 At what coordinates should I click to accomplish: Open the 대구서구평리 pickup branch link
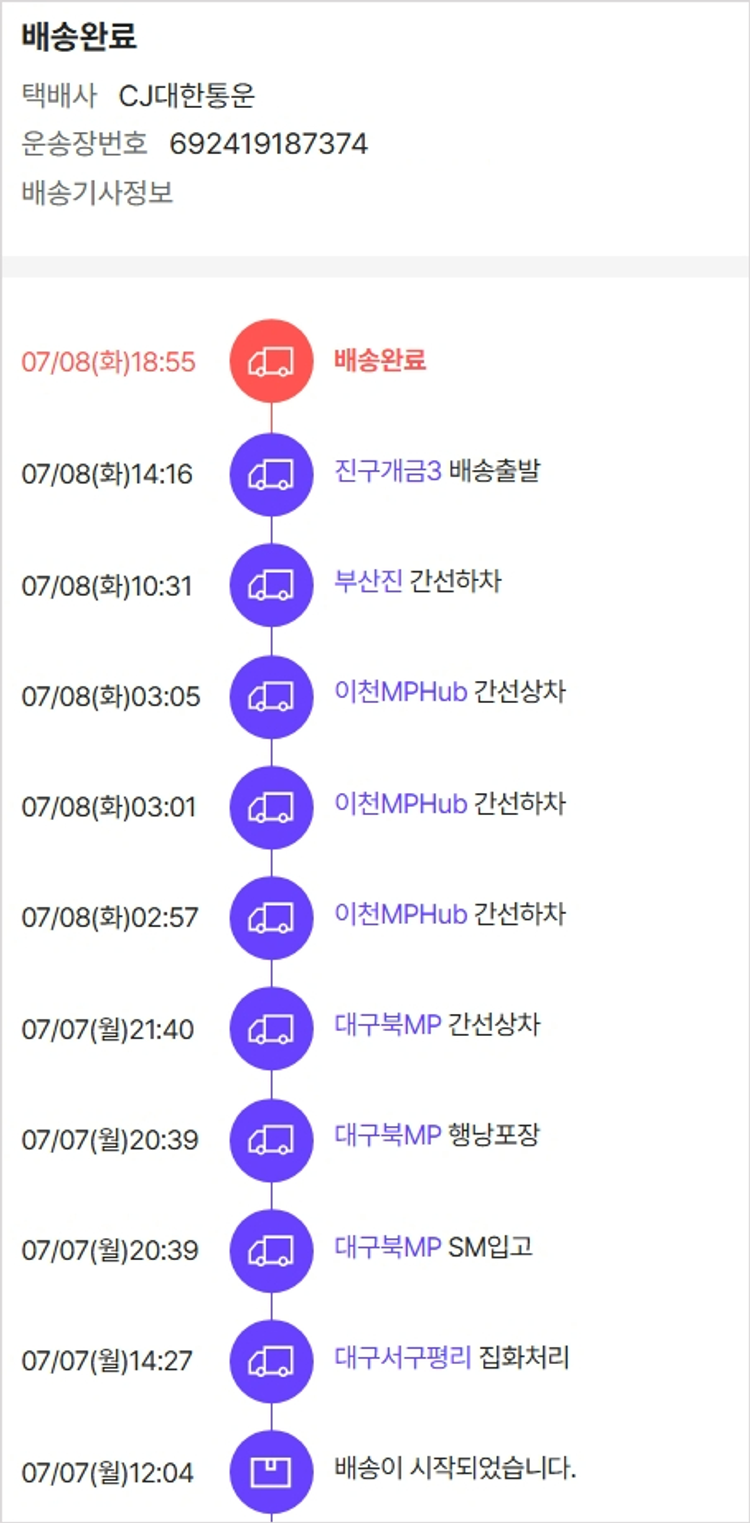pyautogui.click(x=403, y=1357)
